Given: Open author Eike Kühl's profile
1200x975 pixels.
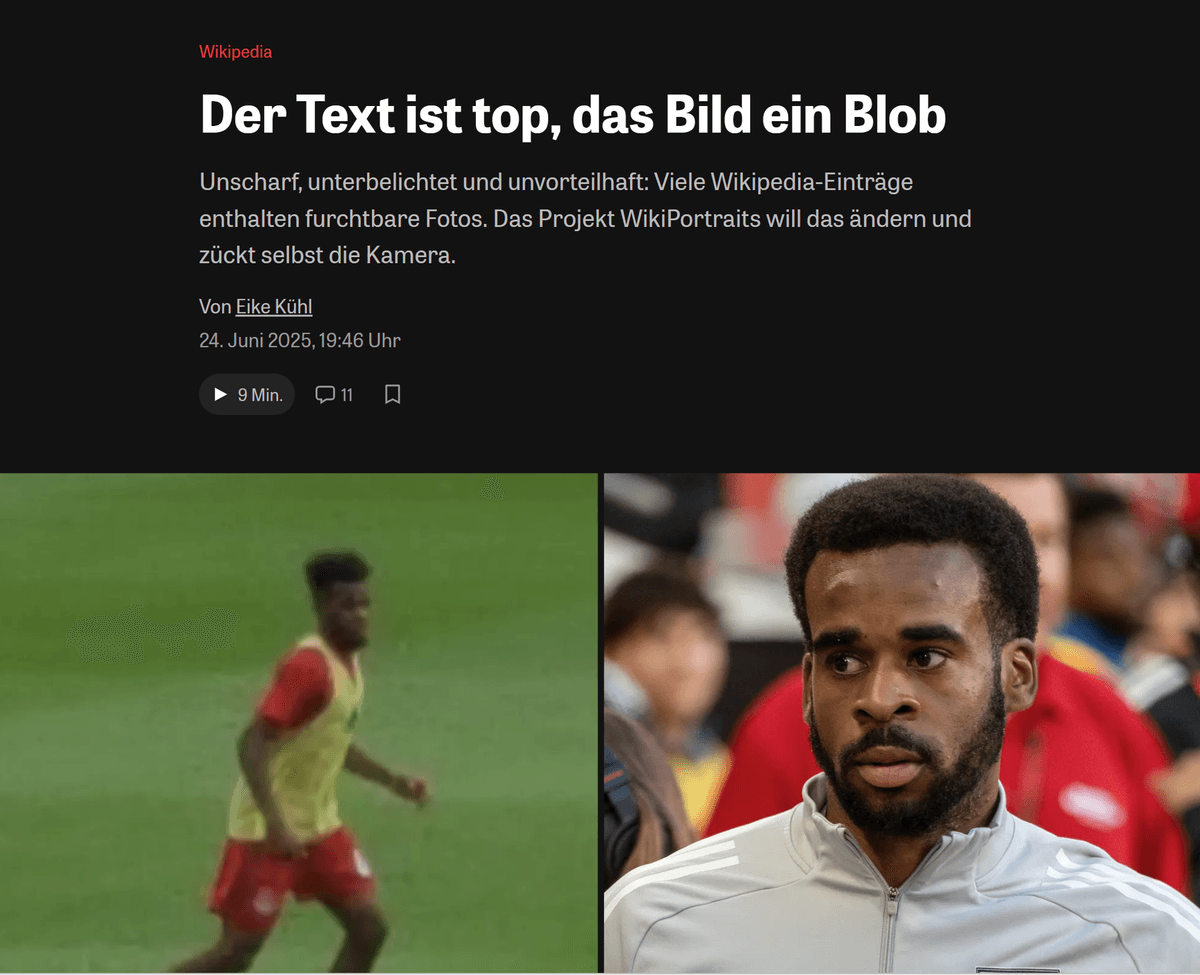Looking at the screenshot, I should coord(274,307).
